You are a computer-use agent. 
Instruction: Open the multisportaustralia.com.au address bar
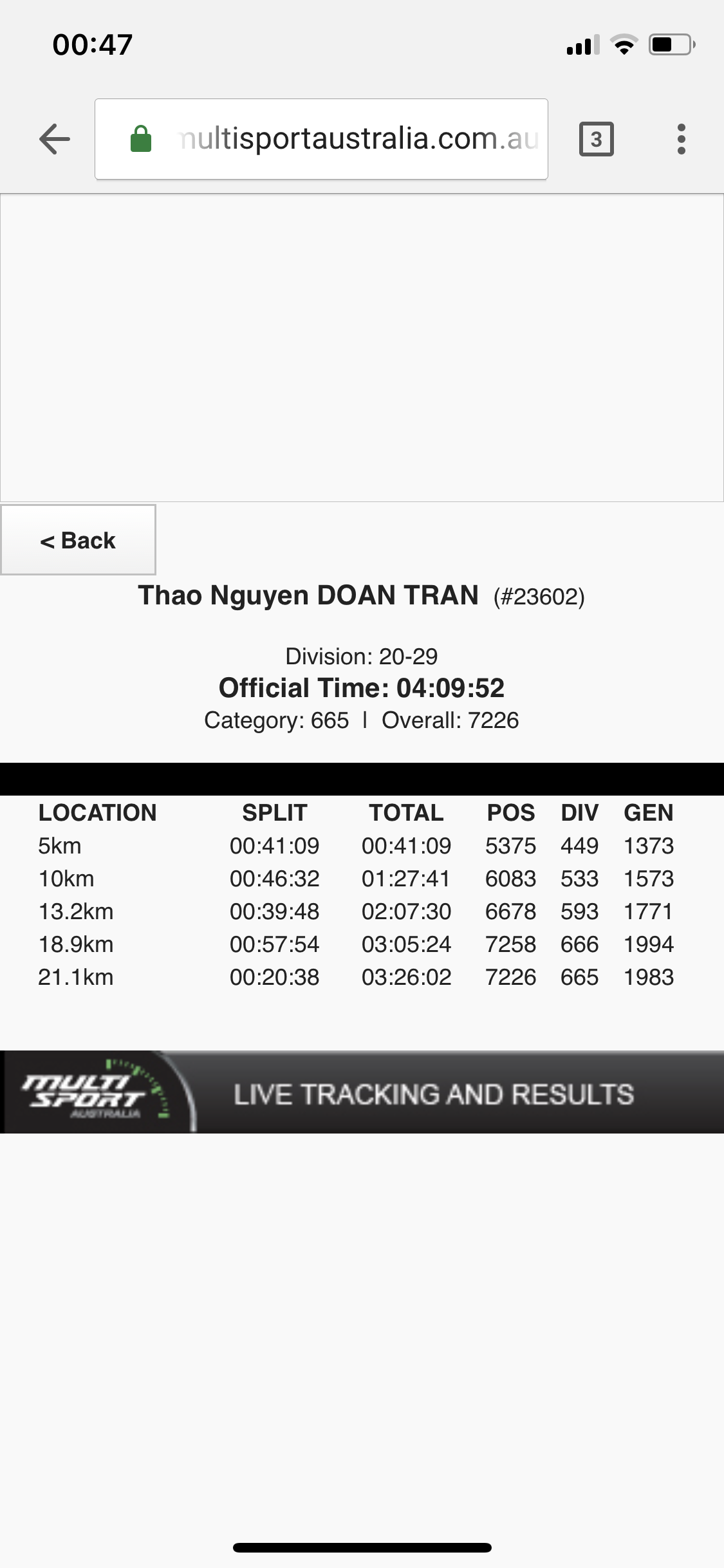pyautogui.click(x=321, y=139)
